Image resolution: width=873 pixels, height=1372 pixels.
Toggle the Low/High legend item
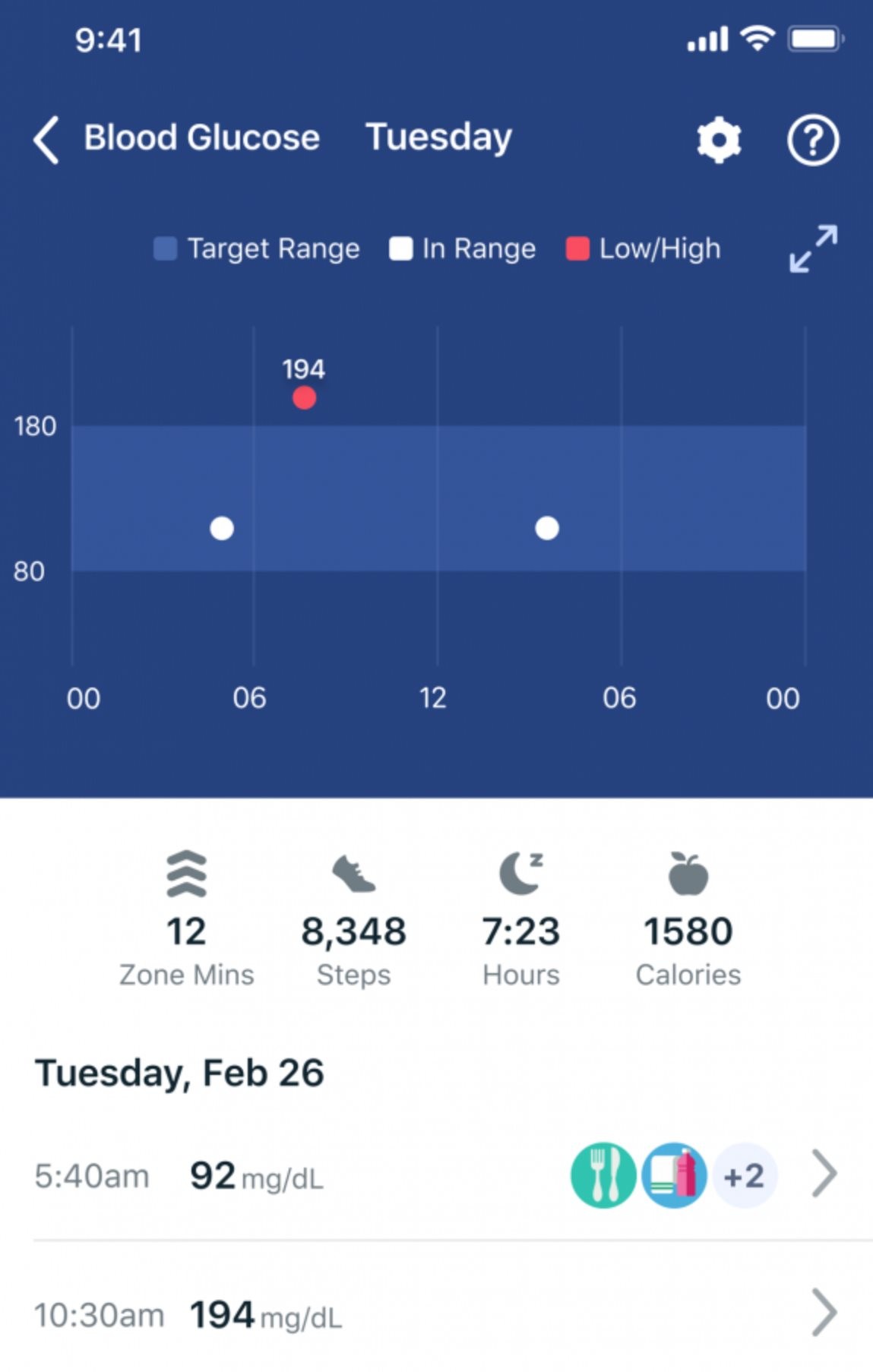(x=644, y=248)
